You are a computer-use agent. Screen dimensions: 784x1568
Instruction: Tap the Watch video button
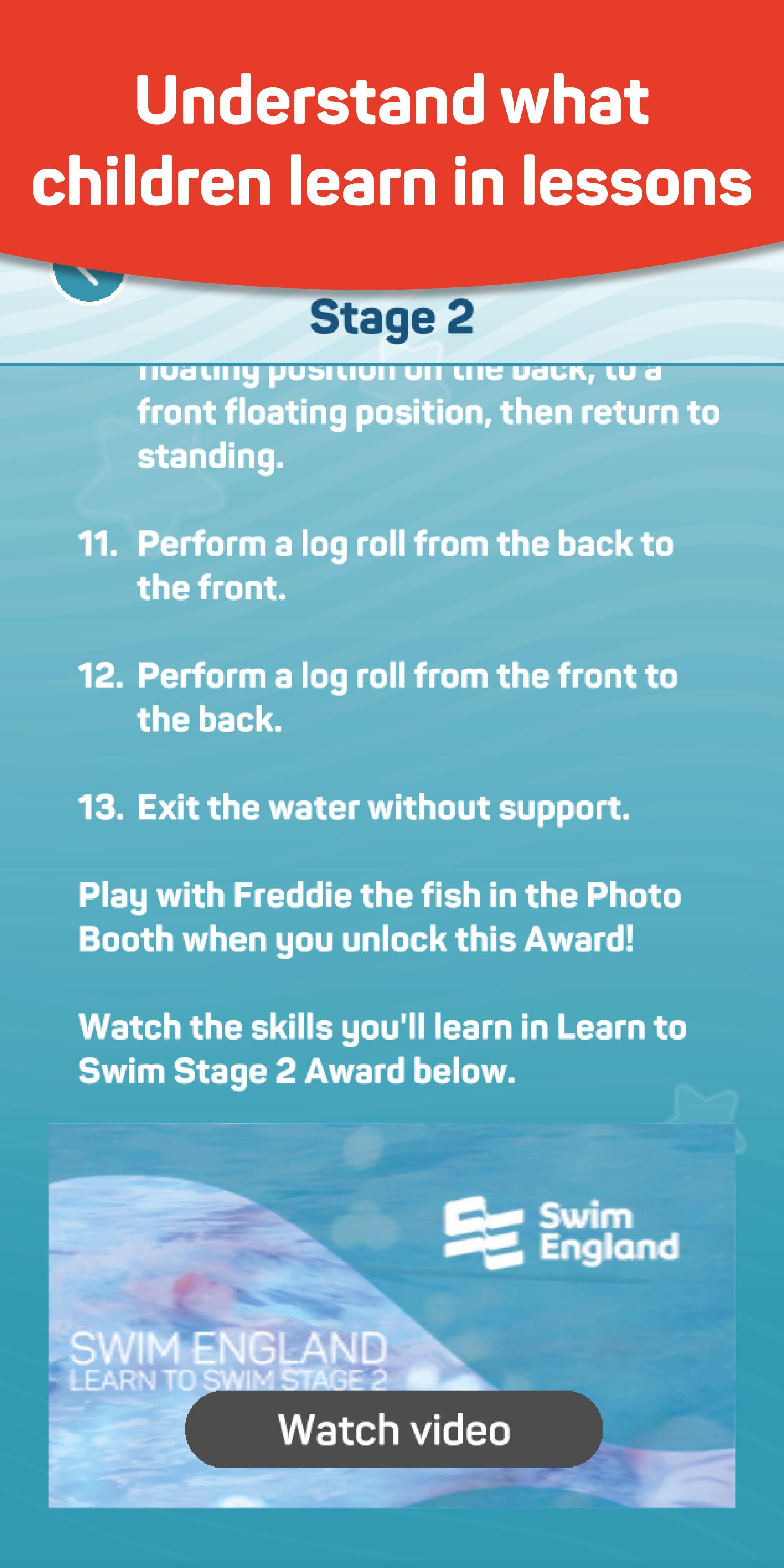[x=394, y=1429]
